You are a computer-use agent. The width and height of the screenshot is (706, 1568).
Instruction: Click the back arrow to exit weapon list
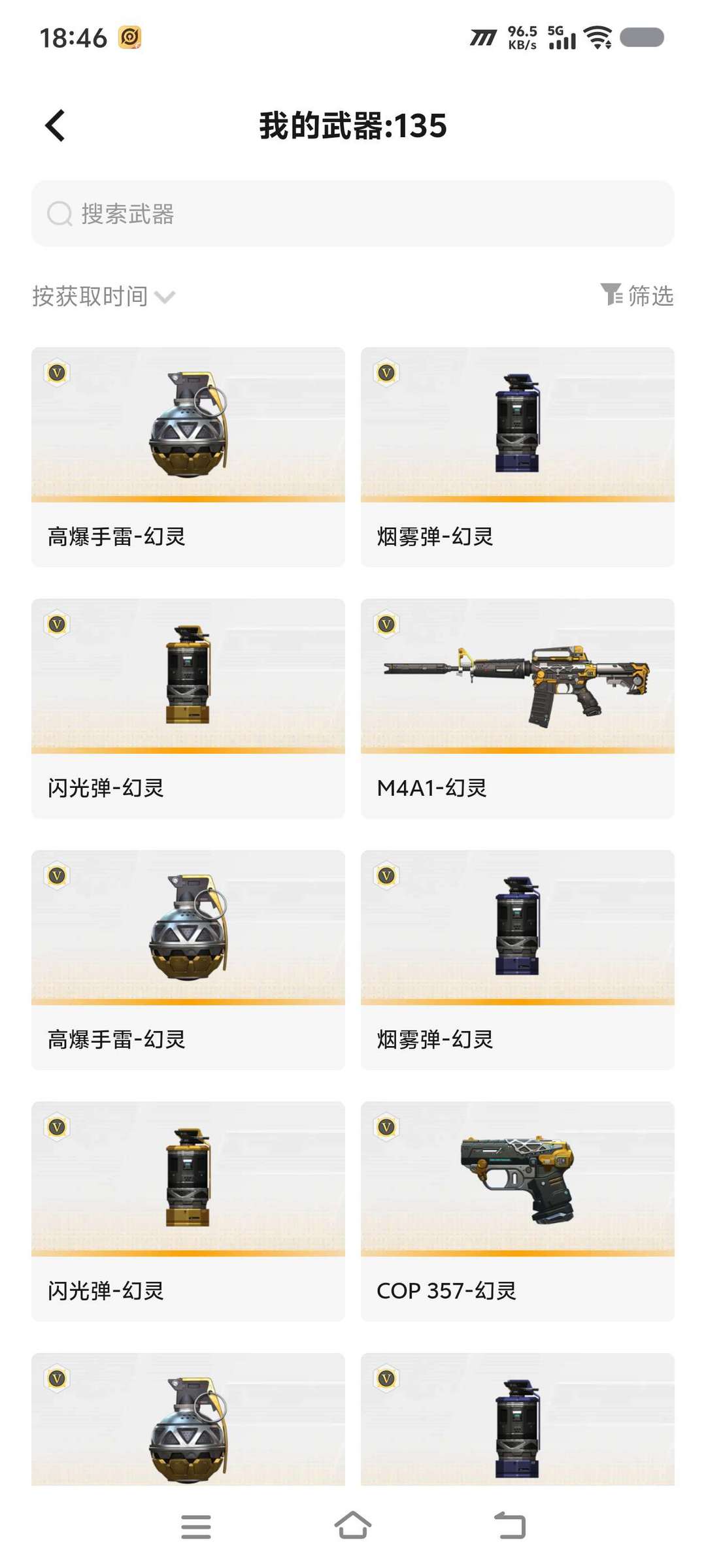[55, 125]
